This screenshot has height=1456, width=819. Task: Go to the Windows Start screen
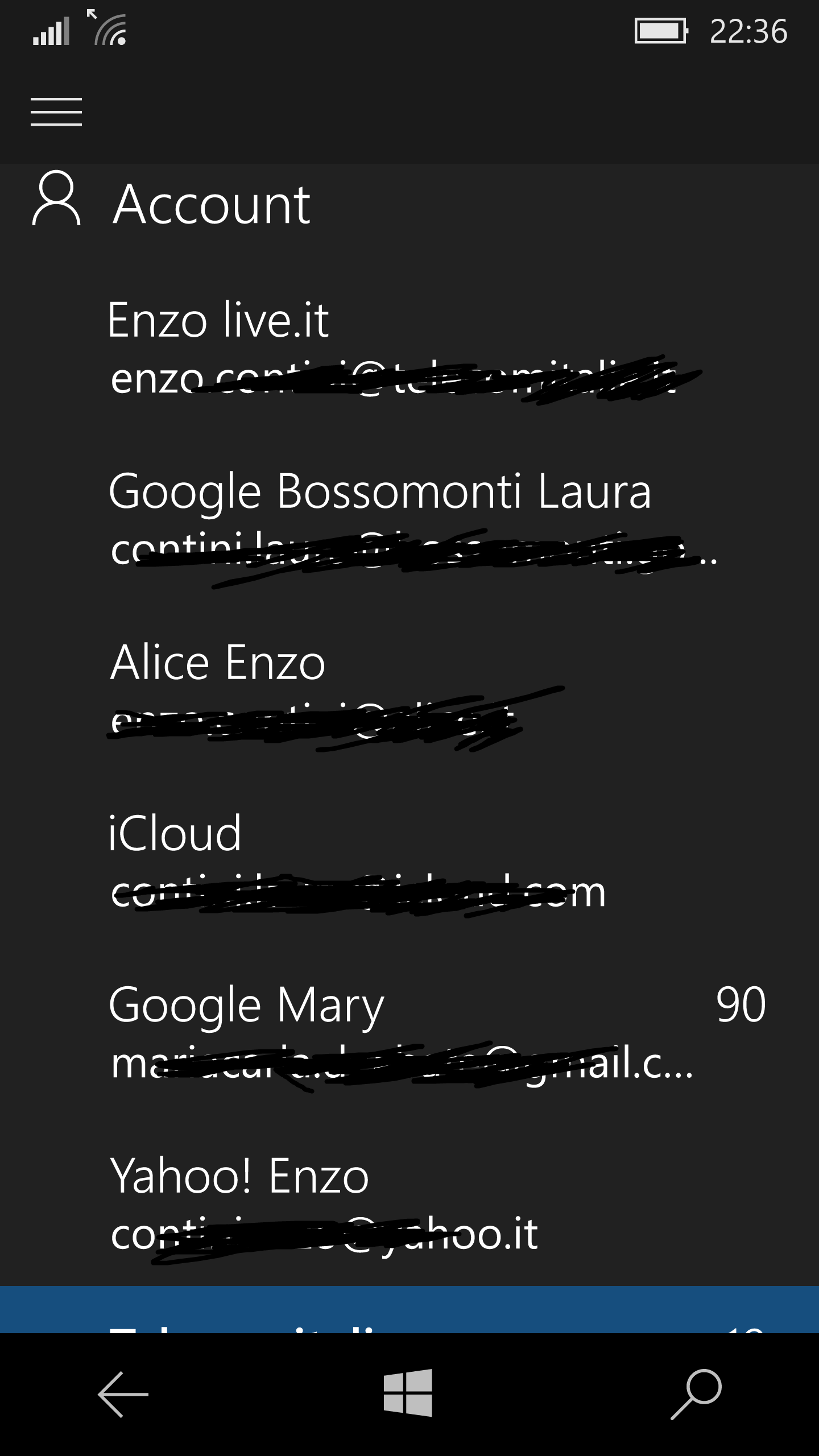(408, 1392)
